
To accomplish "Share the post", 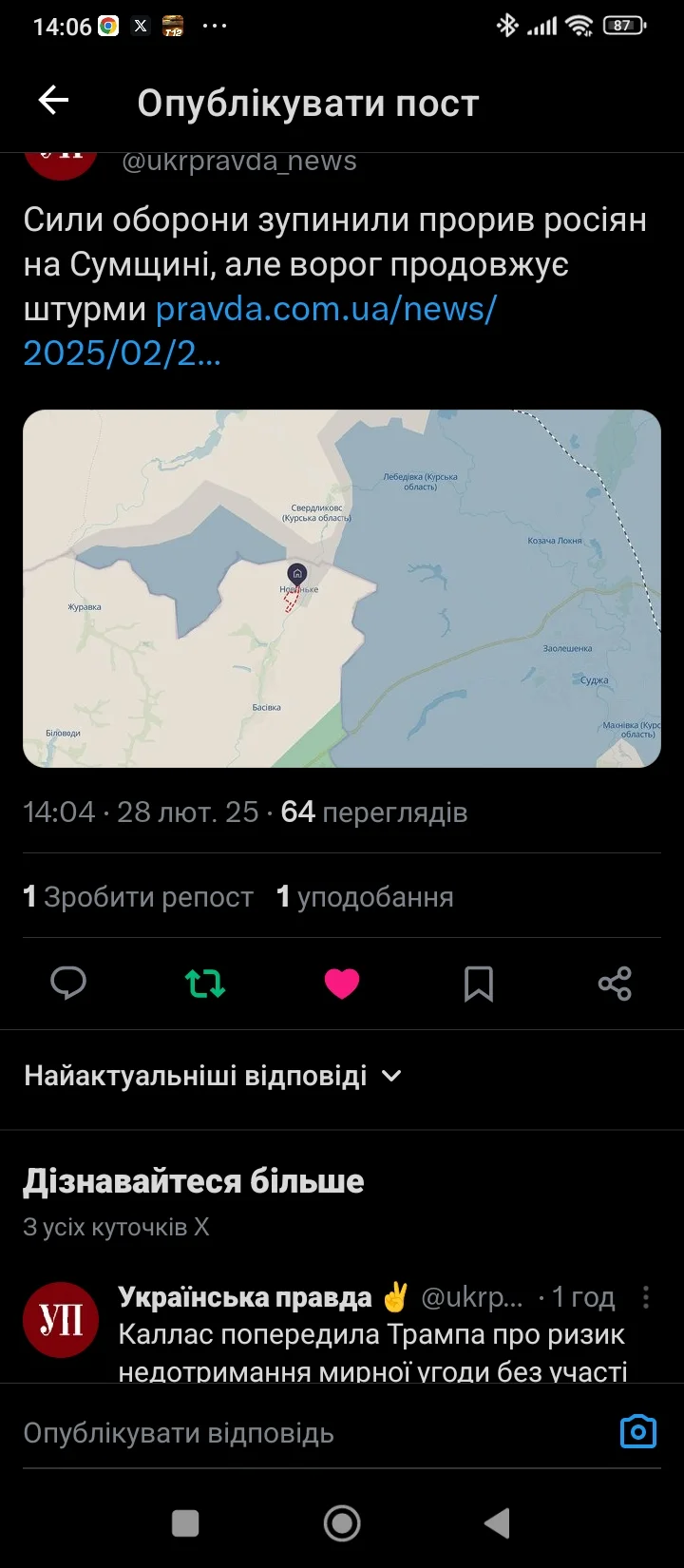I will coord(615,984).
